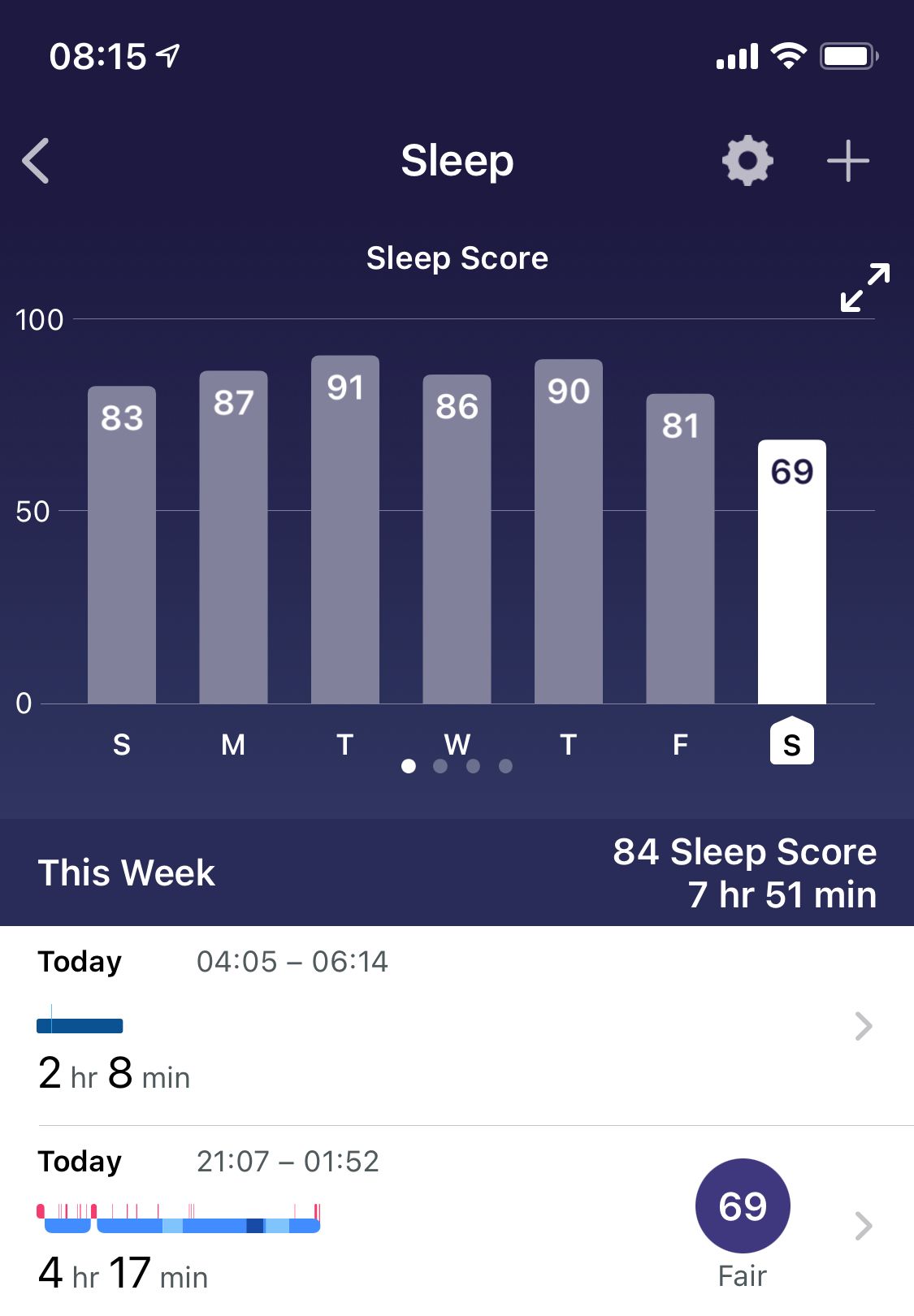Open sleep settings gear

(747, 161)
